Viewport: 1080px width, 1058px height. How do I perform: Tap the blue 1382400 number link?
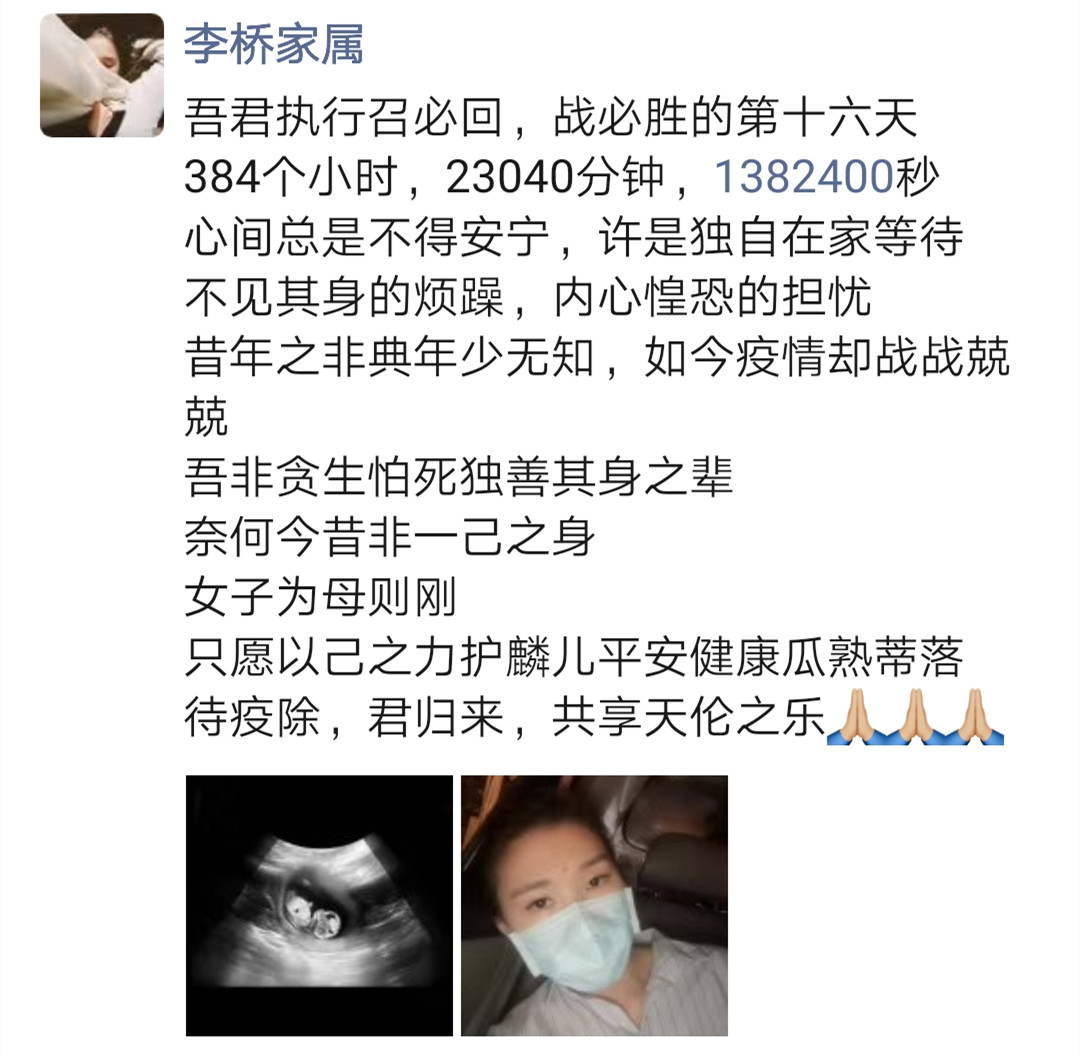[x=803, y=178]
